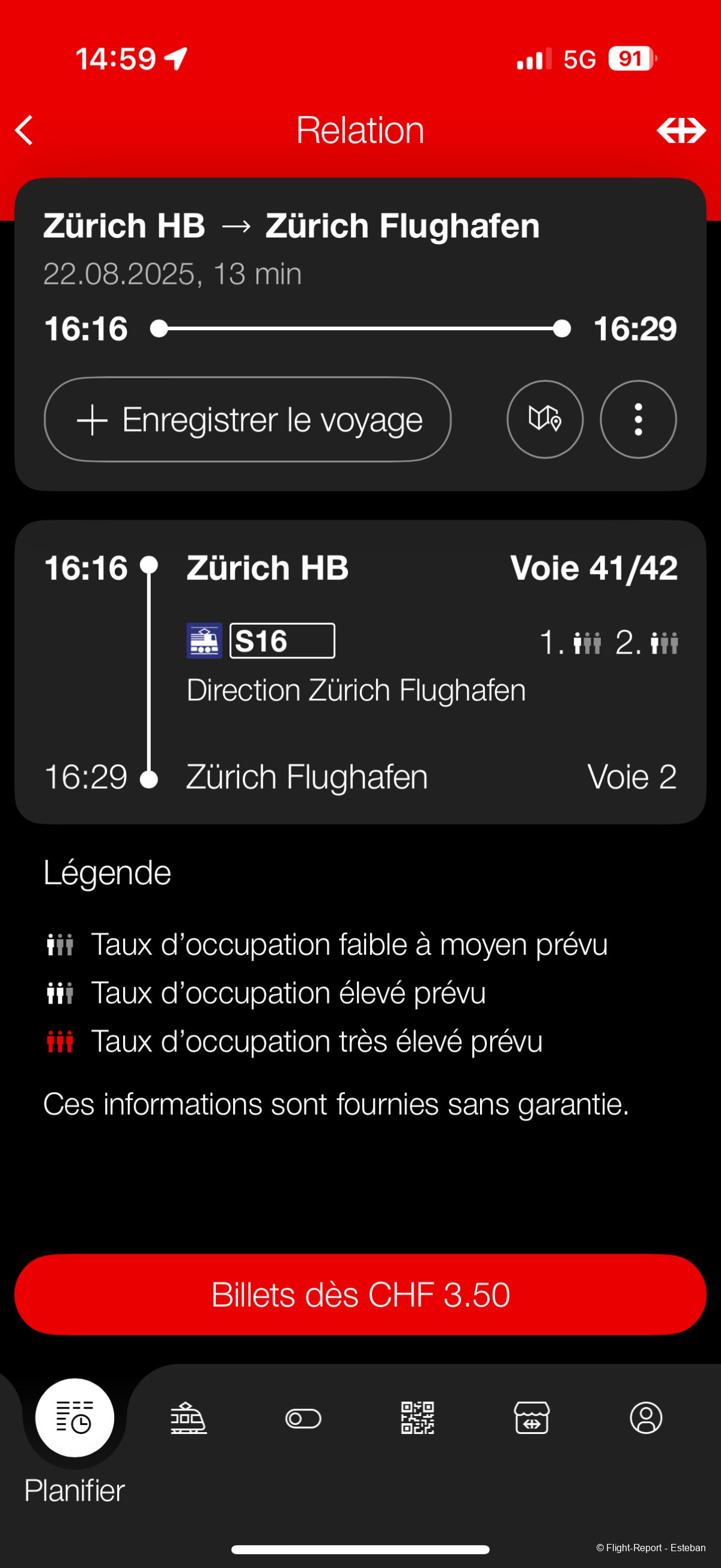The width and height of the screenshot is (721, 1568).
Task: Switch to the train trips tab
Action: [189, 1418]
